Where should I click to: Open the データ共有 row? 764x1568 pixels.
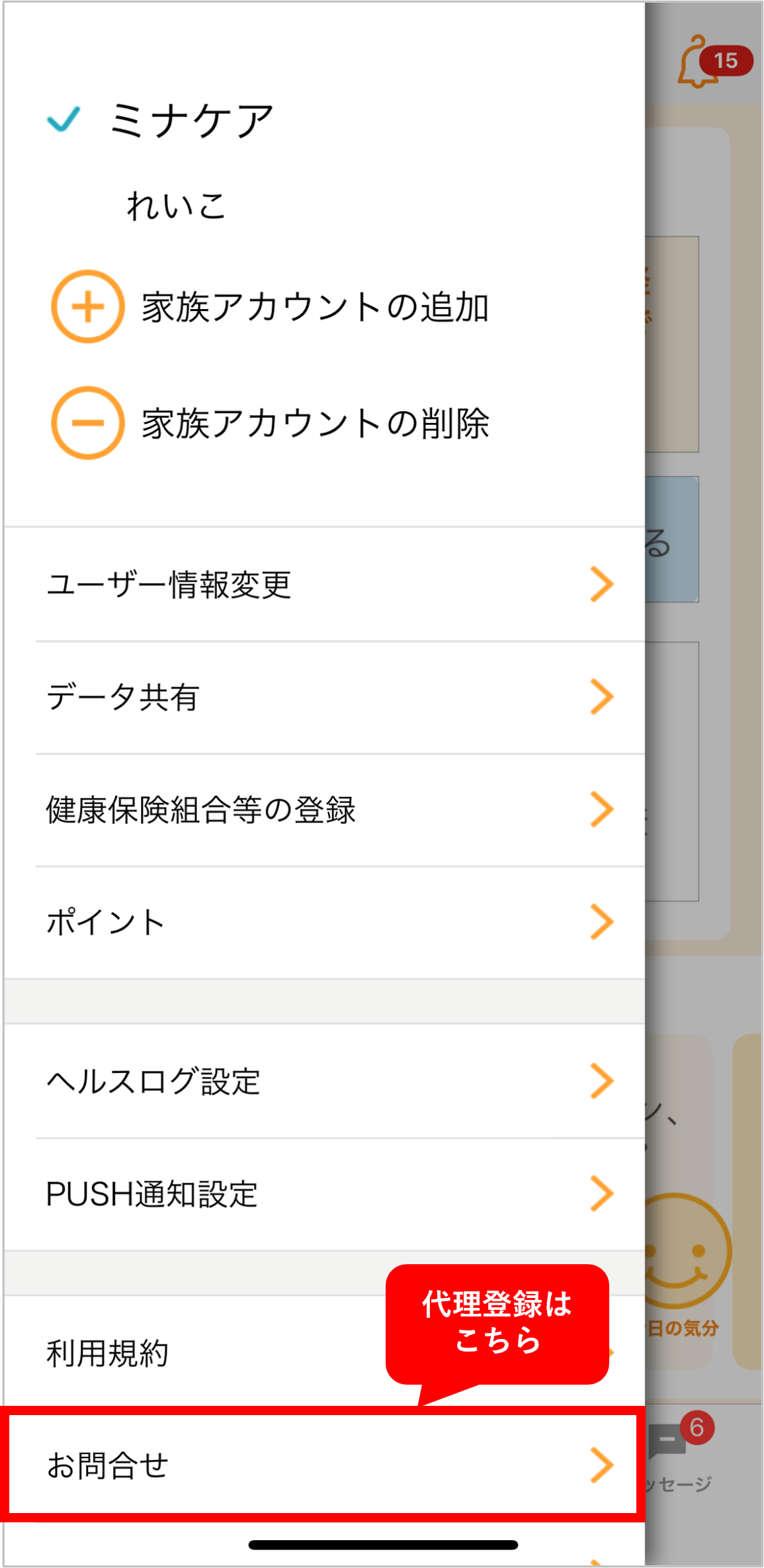pos(324,697)
